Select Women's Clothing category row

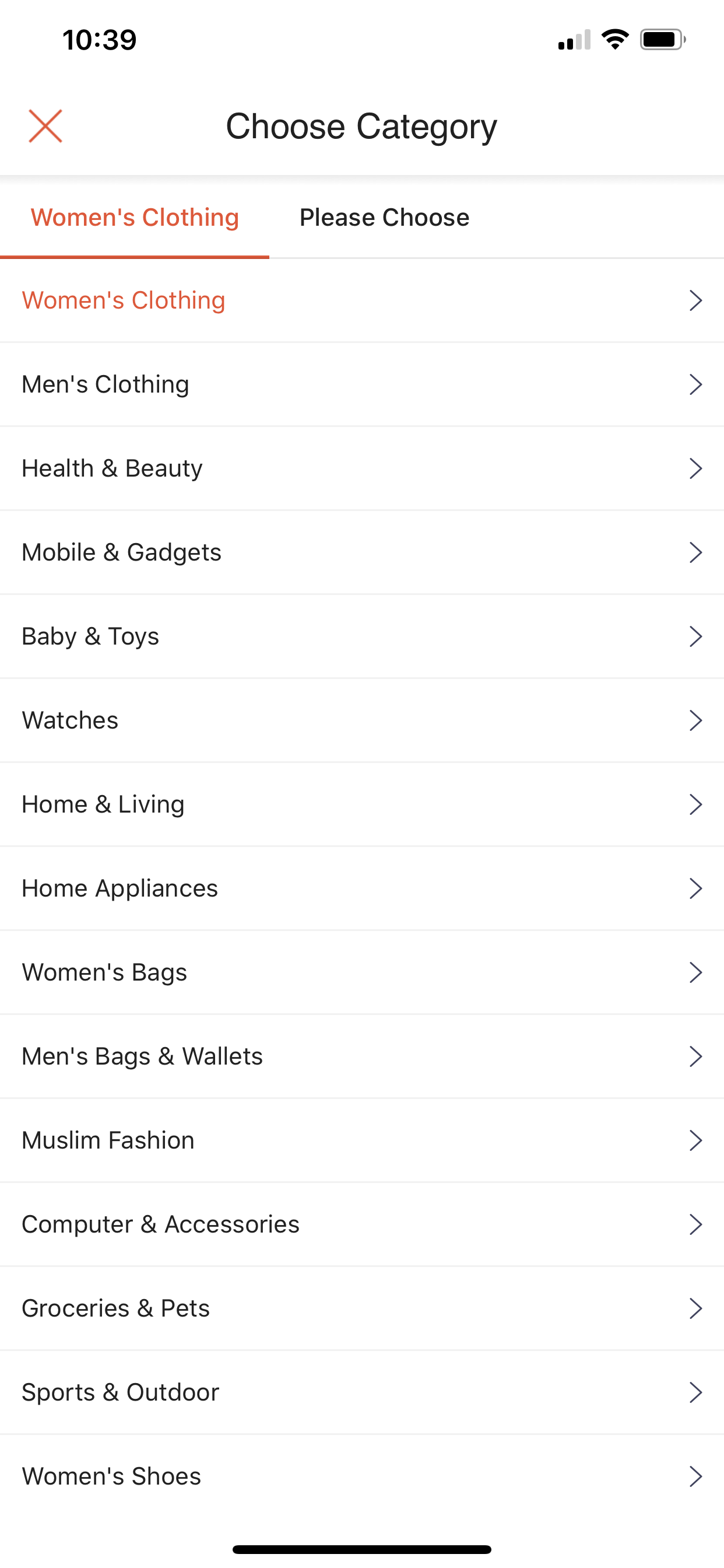361,300
